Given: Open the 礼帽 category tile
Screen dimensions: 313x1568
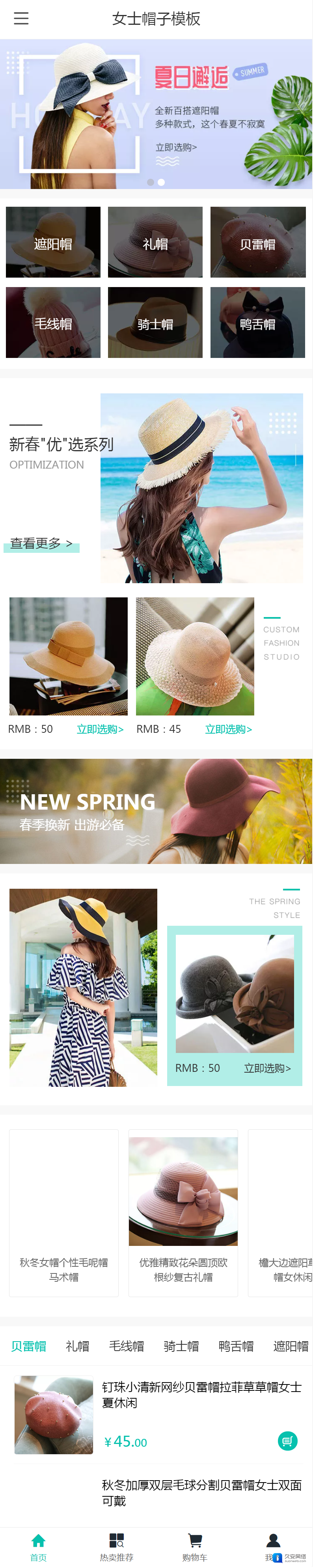Looking at the screenshot, I should (155, 242).
